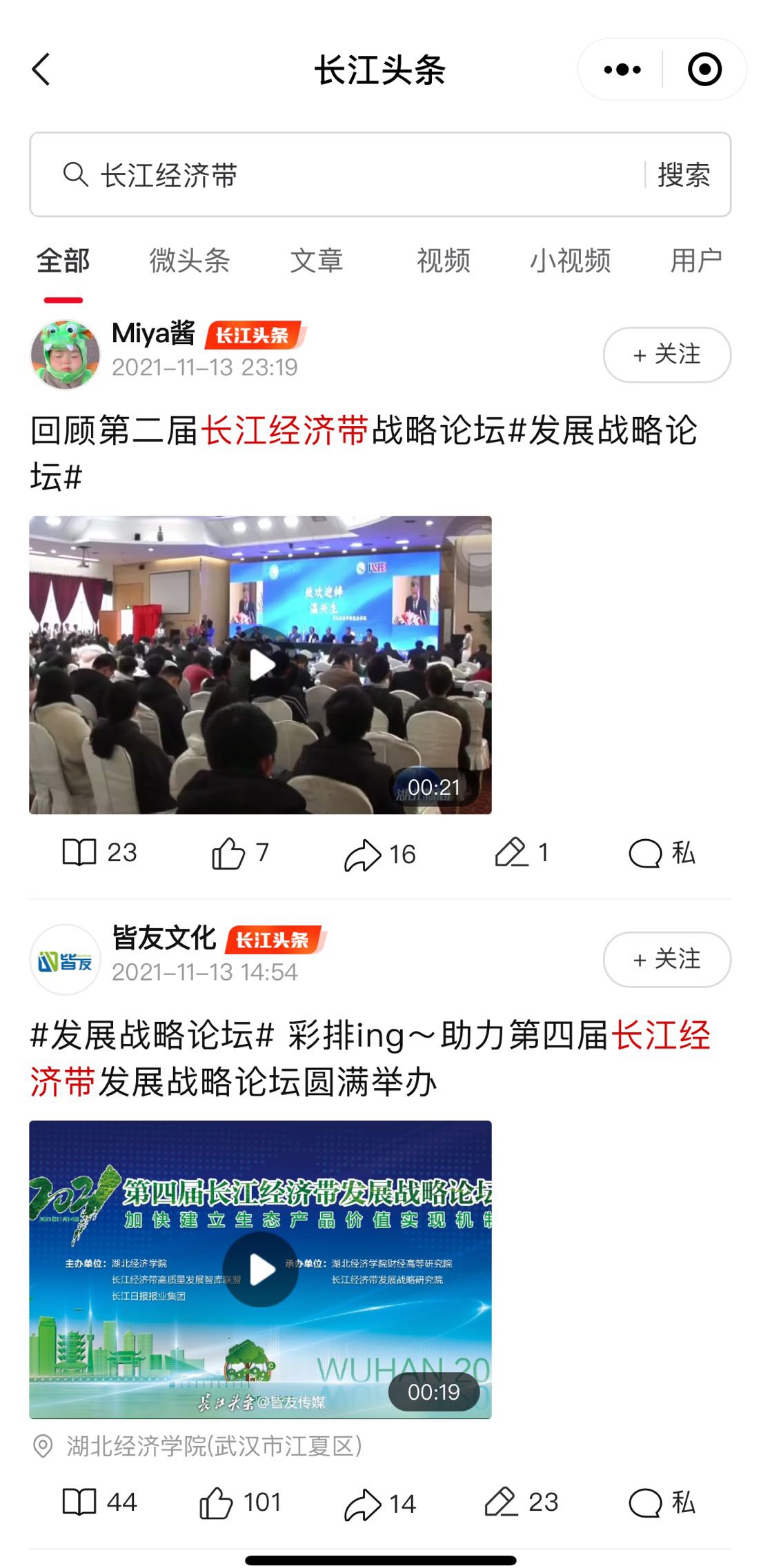Tap the 搜索 button
Screen dimensions: 761x1568
[x=683, y=175]
